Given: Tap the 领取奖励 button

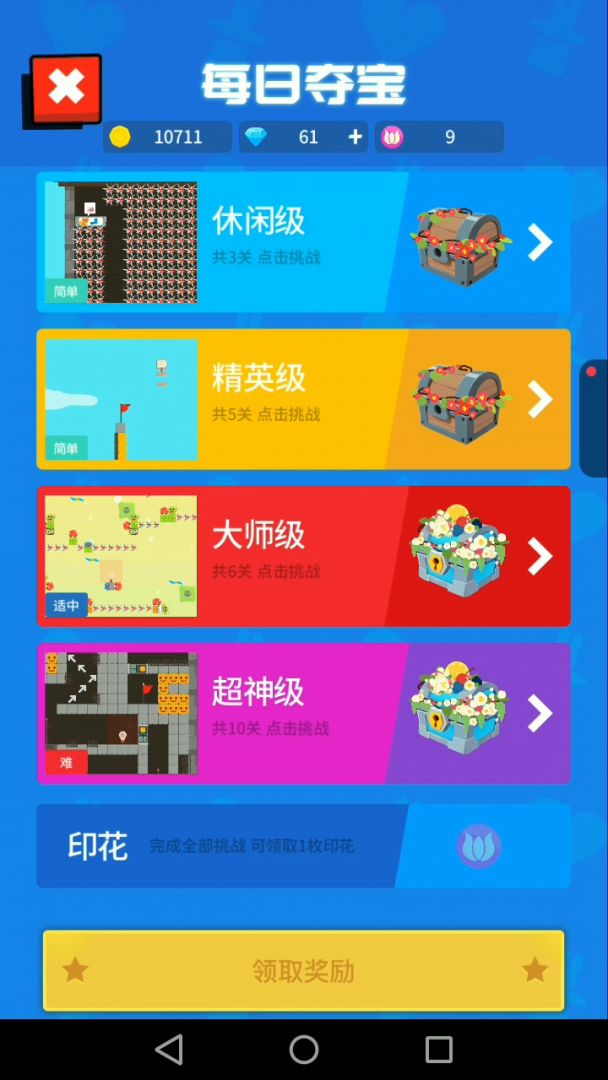Looking at the screenshot, I should 303,970.
